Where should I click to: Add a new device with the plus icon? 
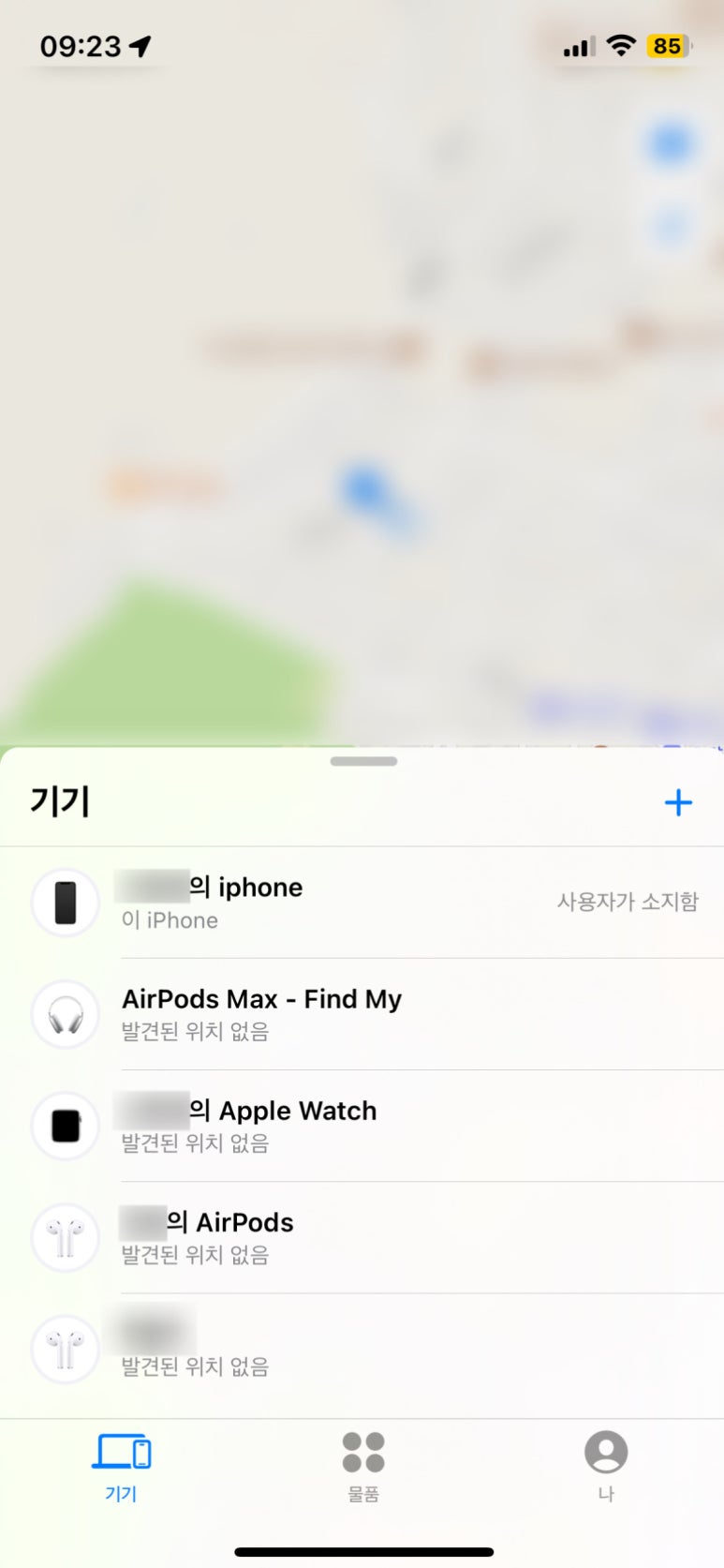coord(677,802)
